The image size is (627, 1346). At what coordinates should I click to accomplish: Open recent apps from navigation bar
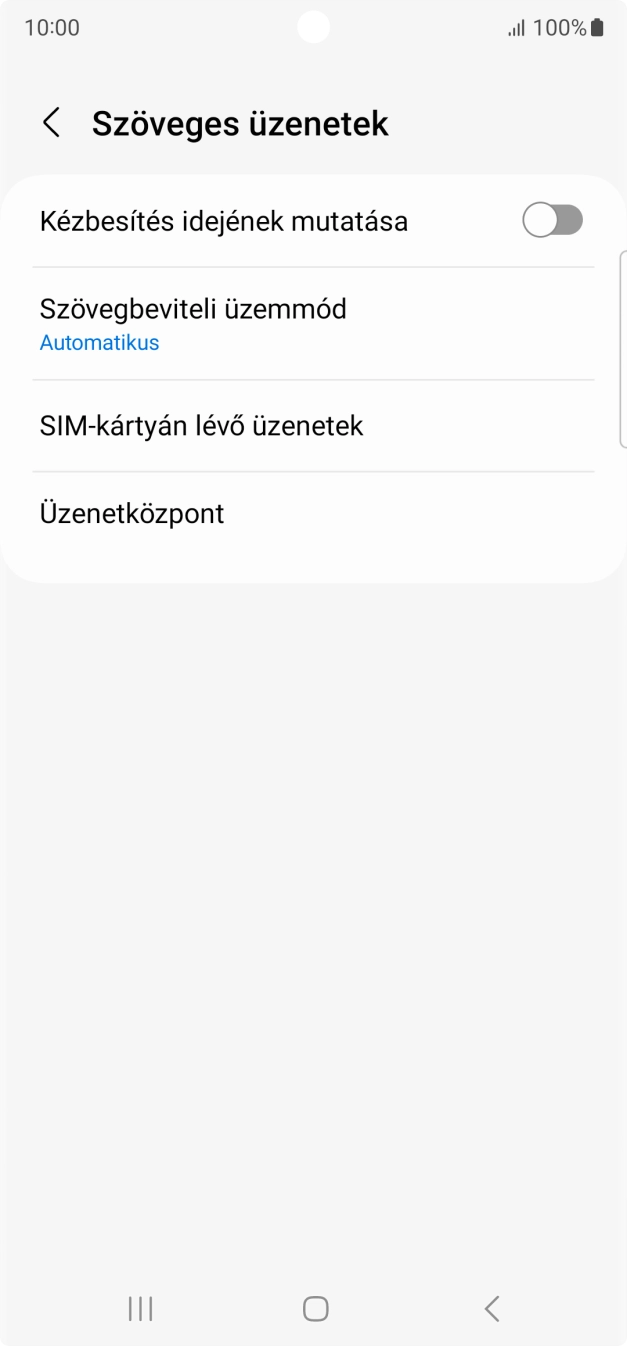pyautogui.click(x=140, y=1308)
